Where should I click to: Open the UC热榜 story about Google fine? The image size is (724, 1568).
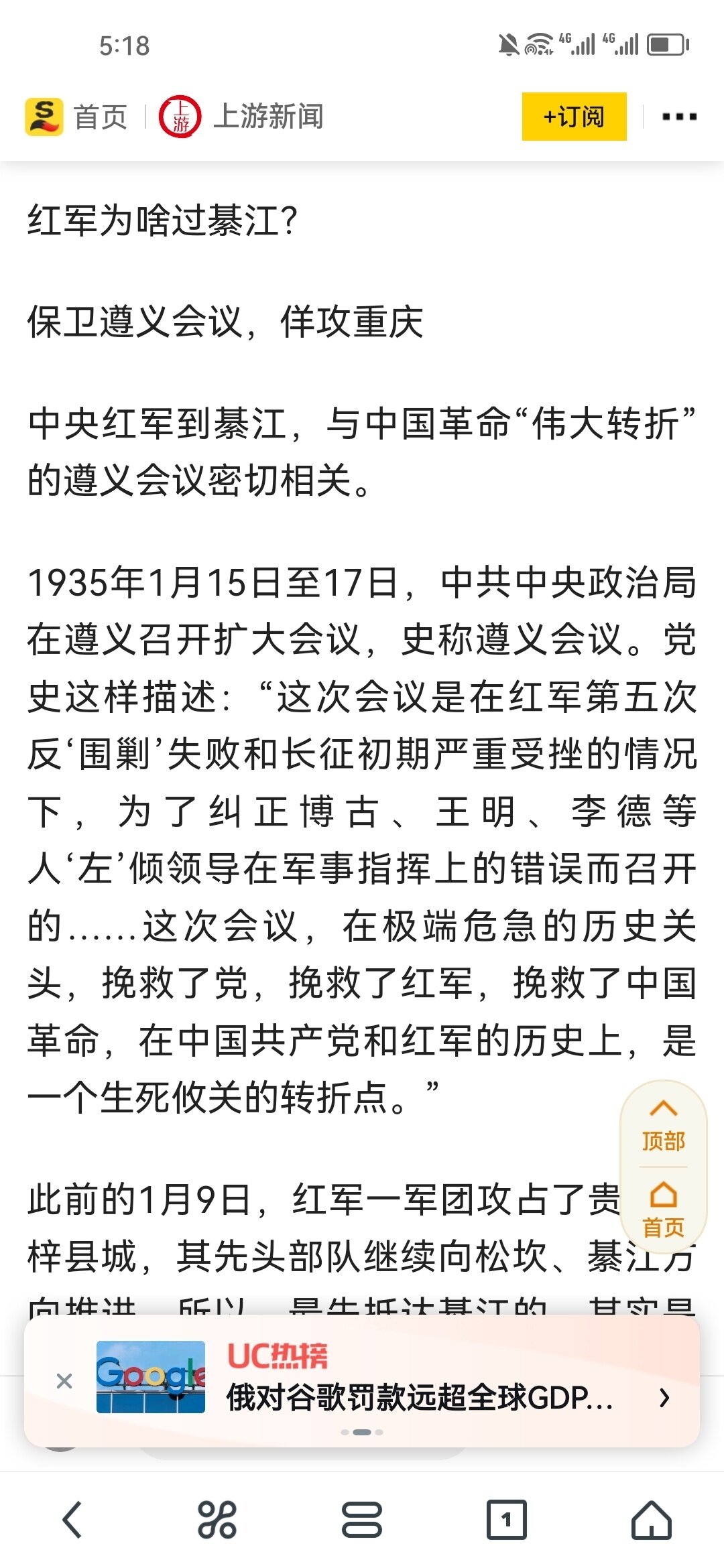[420, 1398]
